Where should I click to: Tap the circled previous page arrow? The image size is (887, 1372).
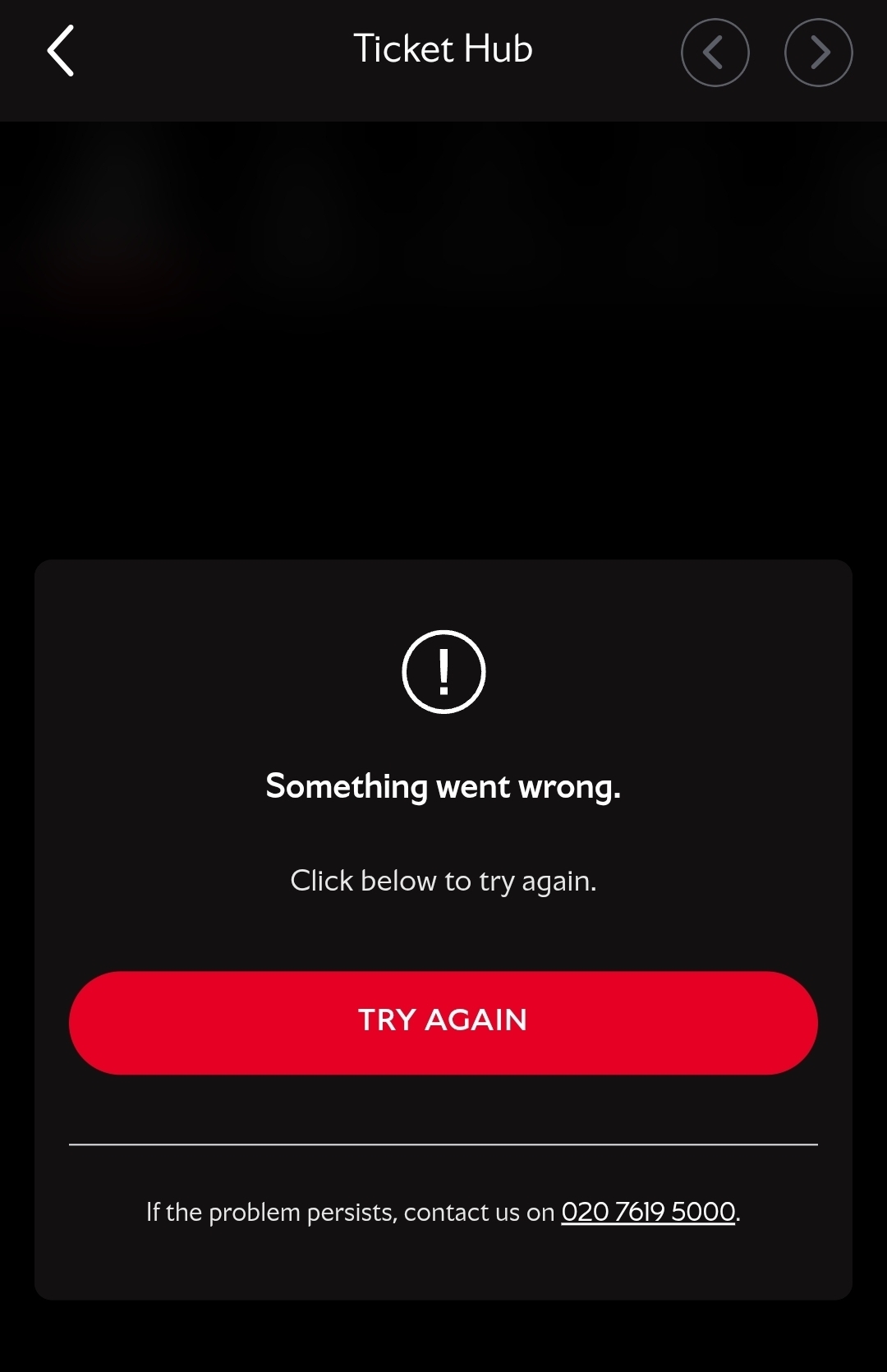point(715,53)
